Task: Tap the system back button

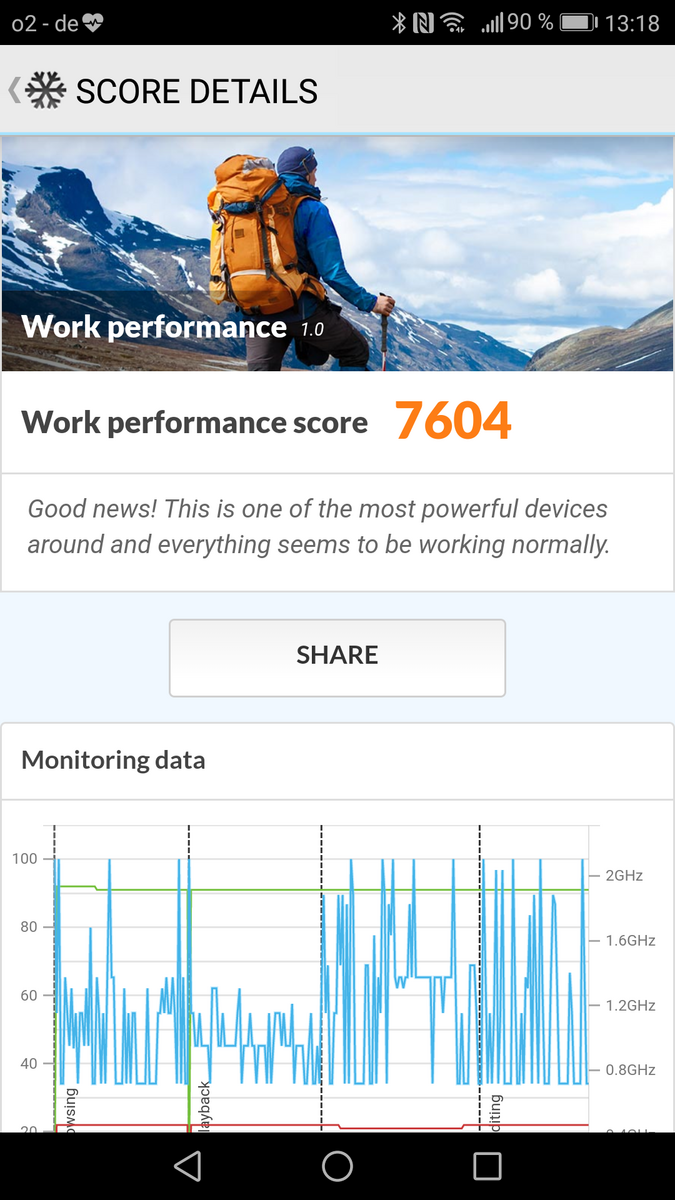Action: [x=187, y=1166]
